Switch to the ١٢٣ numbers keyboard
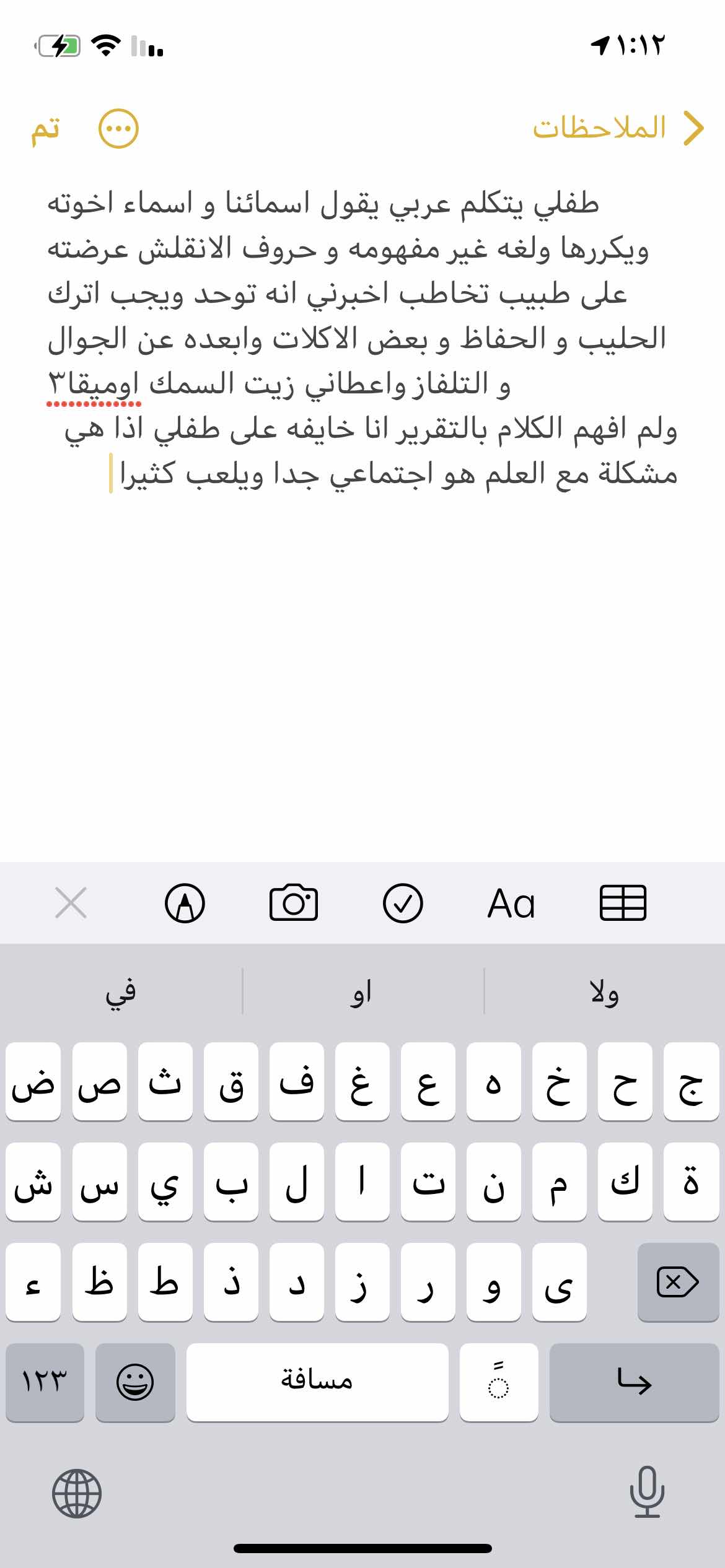The image size is (725, 1568). pyautogui.click(x=45, y=1381)
